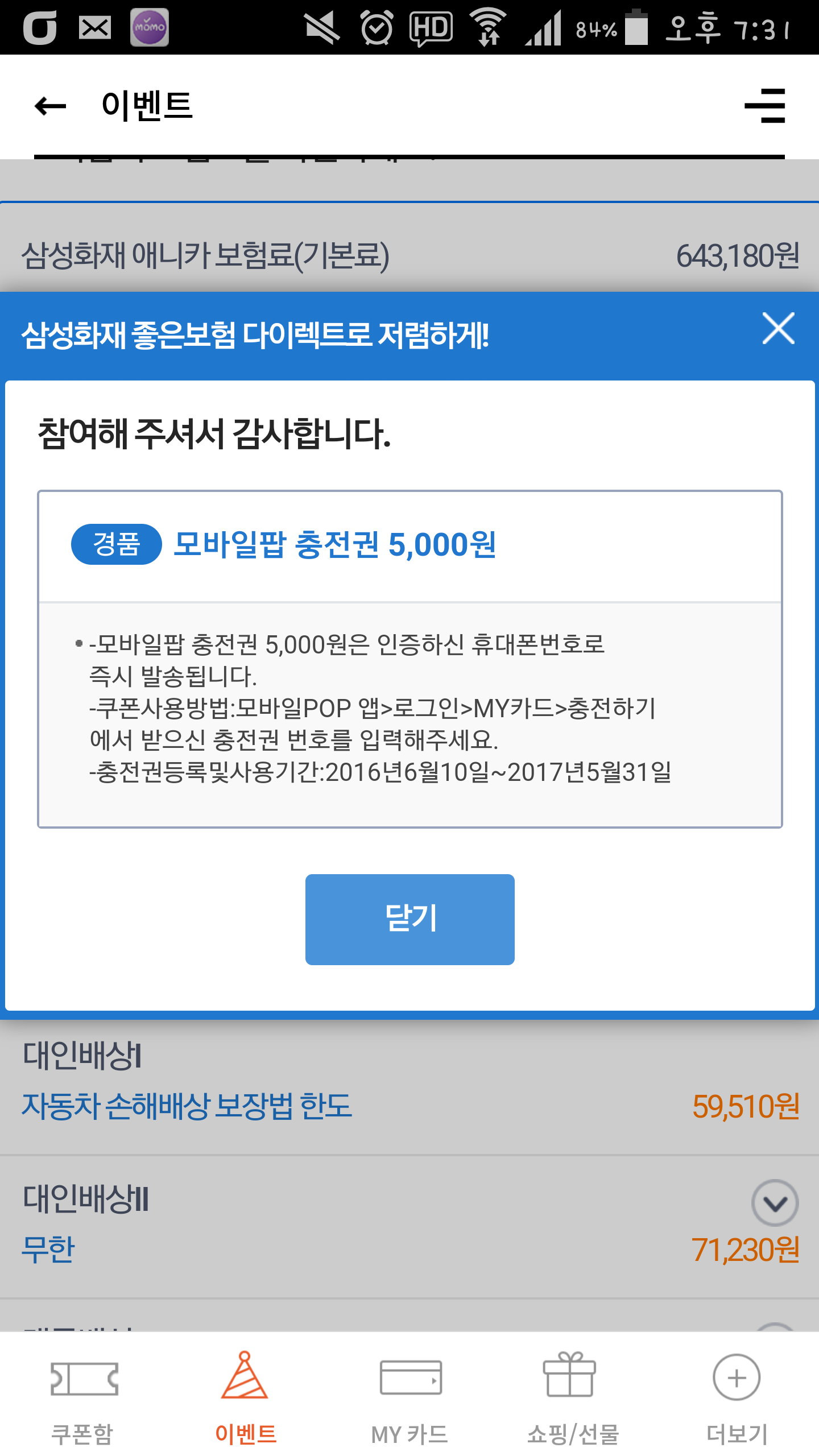Open the 쇼핑/선물 tab
The width and height of the screenshot is (819, 1456).
[572, 1399]
